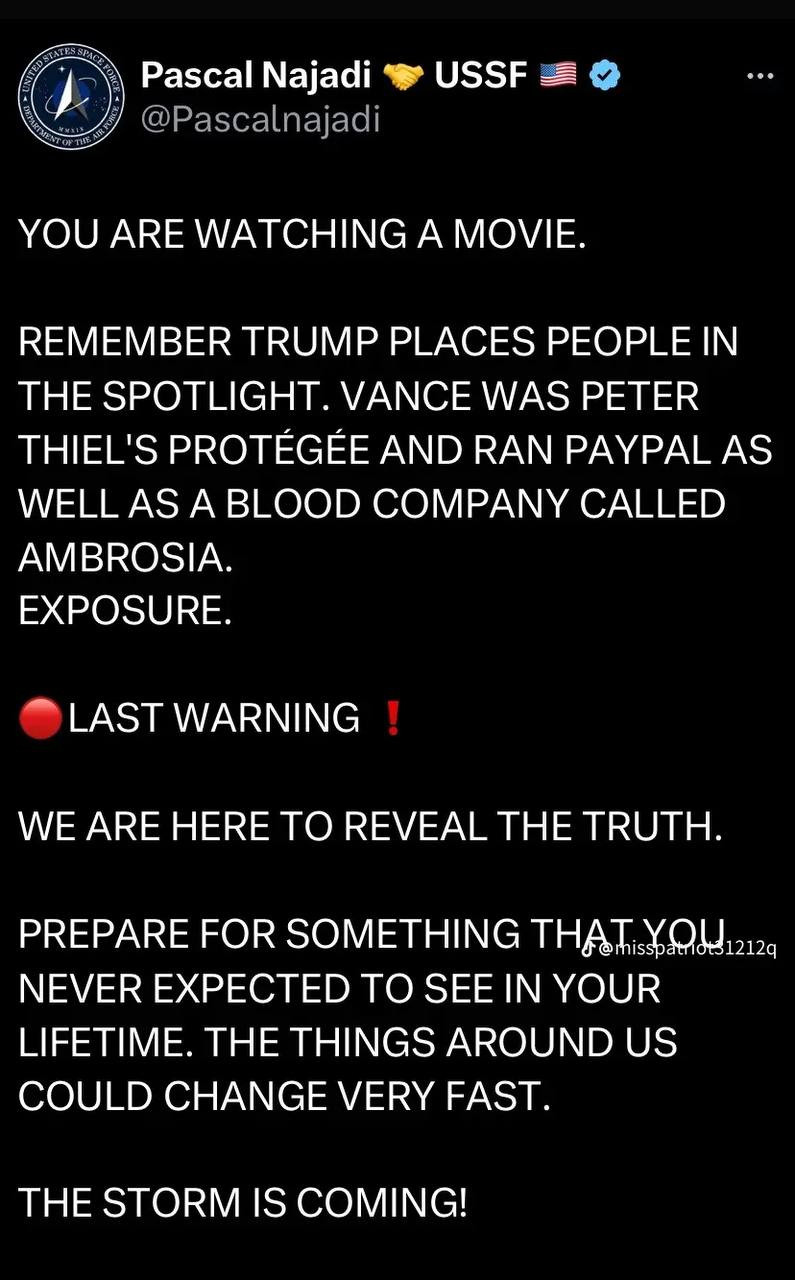This screenshot has height=1280, width=795.
Task: View the @Pascalnajadi profile from the handle
Action: (260, 119)
